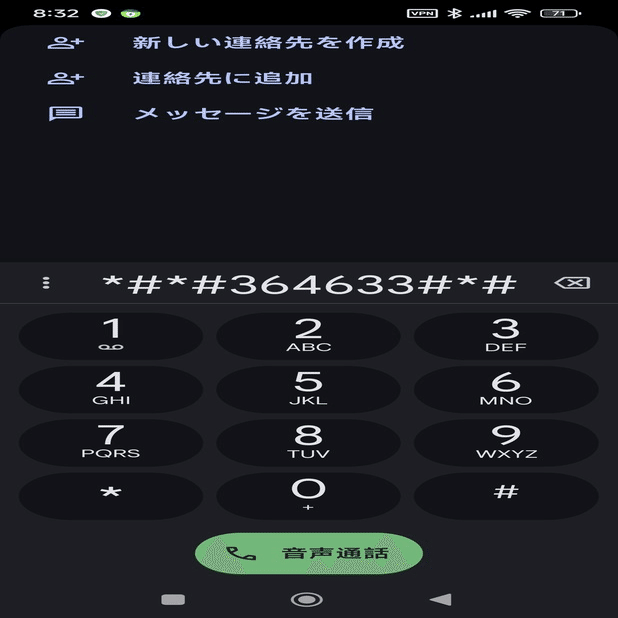
Task: Open メッセージを送信 to send a message
Action: click(253, 113)
